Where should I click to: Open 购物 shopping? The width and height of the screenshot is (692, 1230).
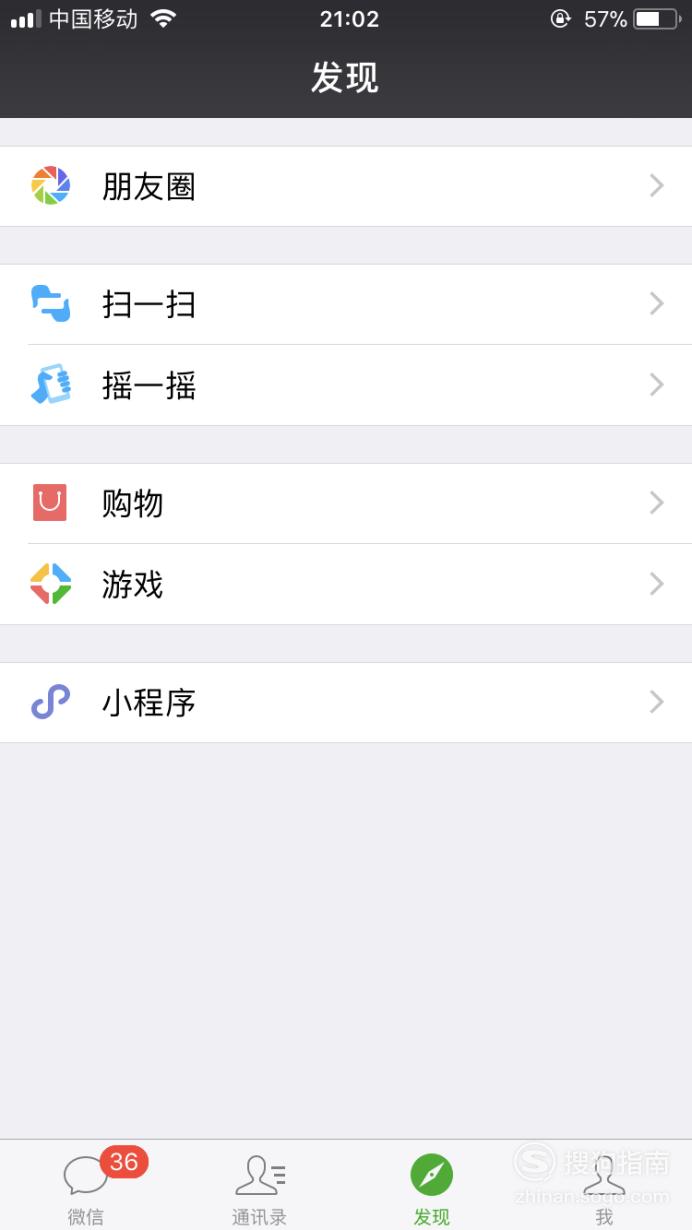346,503
